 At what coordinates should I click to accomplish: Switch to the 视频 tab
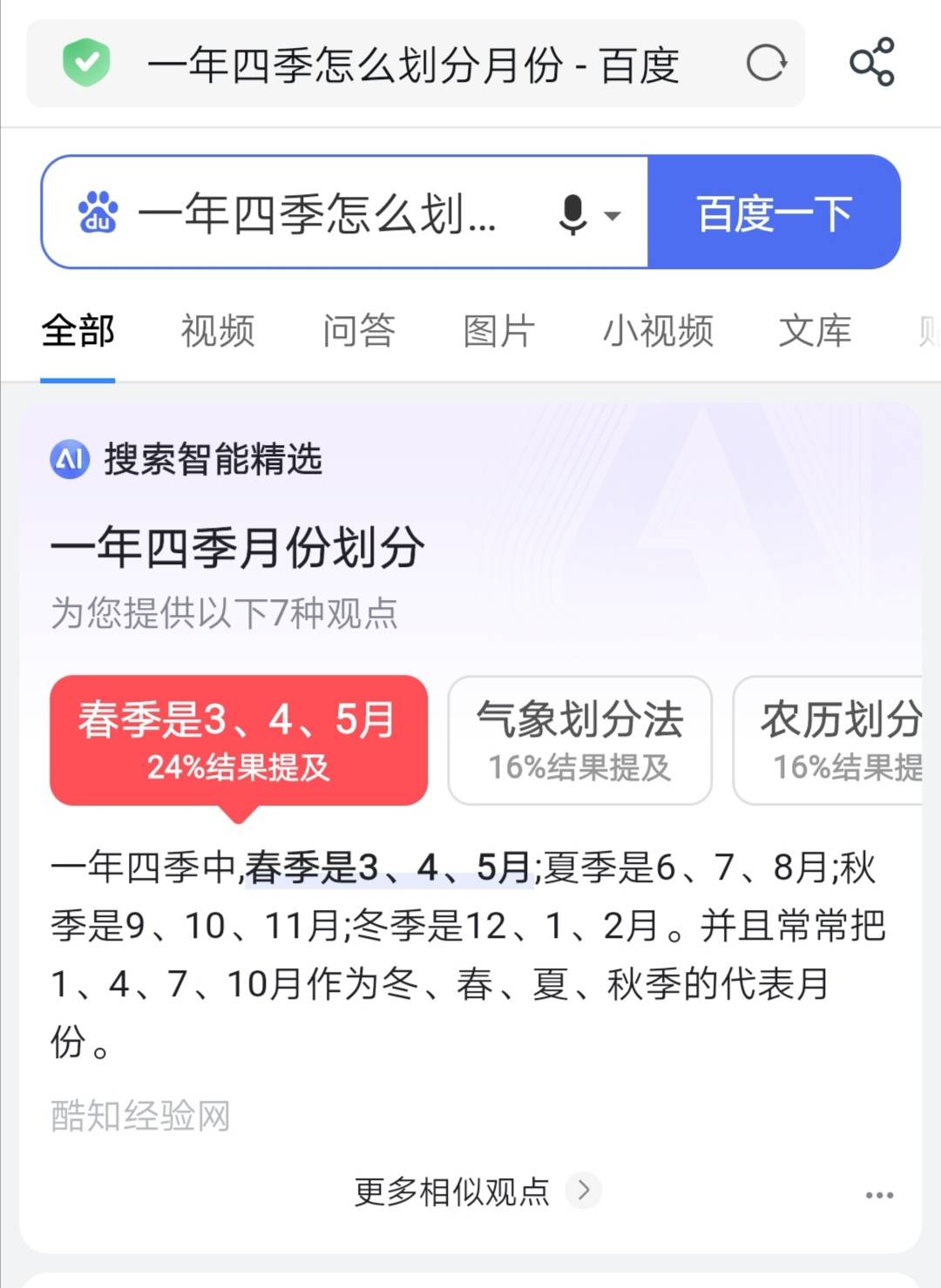[x=218, y=331]
